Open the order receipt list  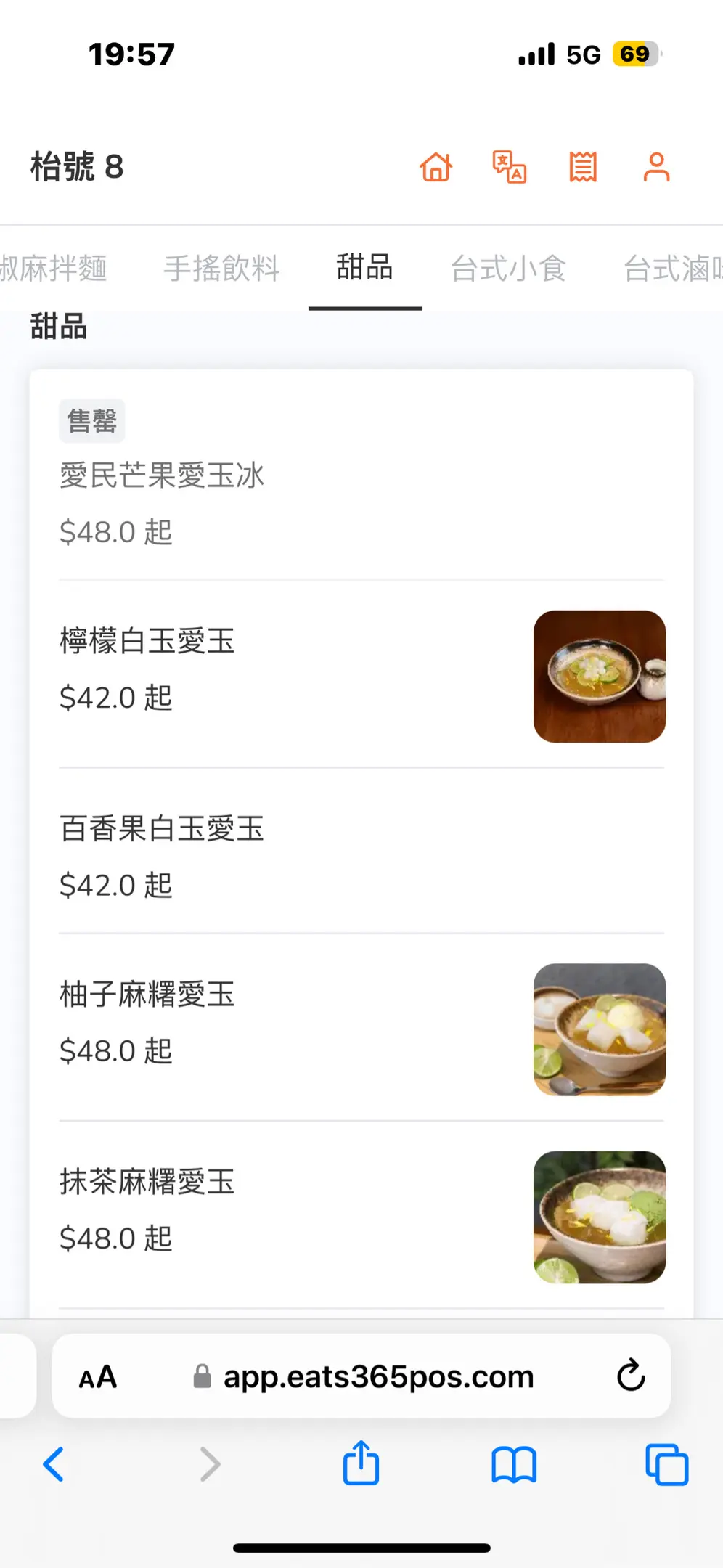(x=583, y=167)
